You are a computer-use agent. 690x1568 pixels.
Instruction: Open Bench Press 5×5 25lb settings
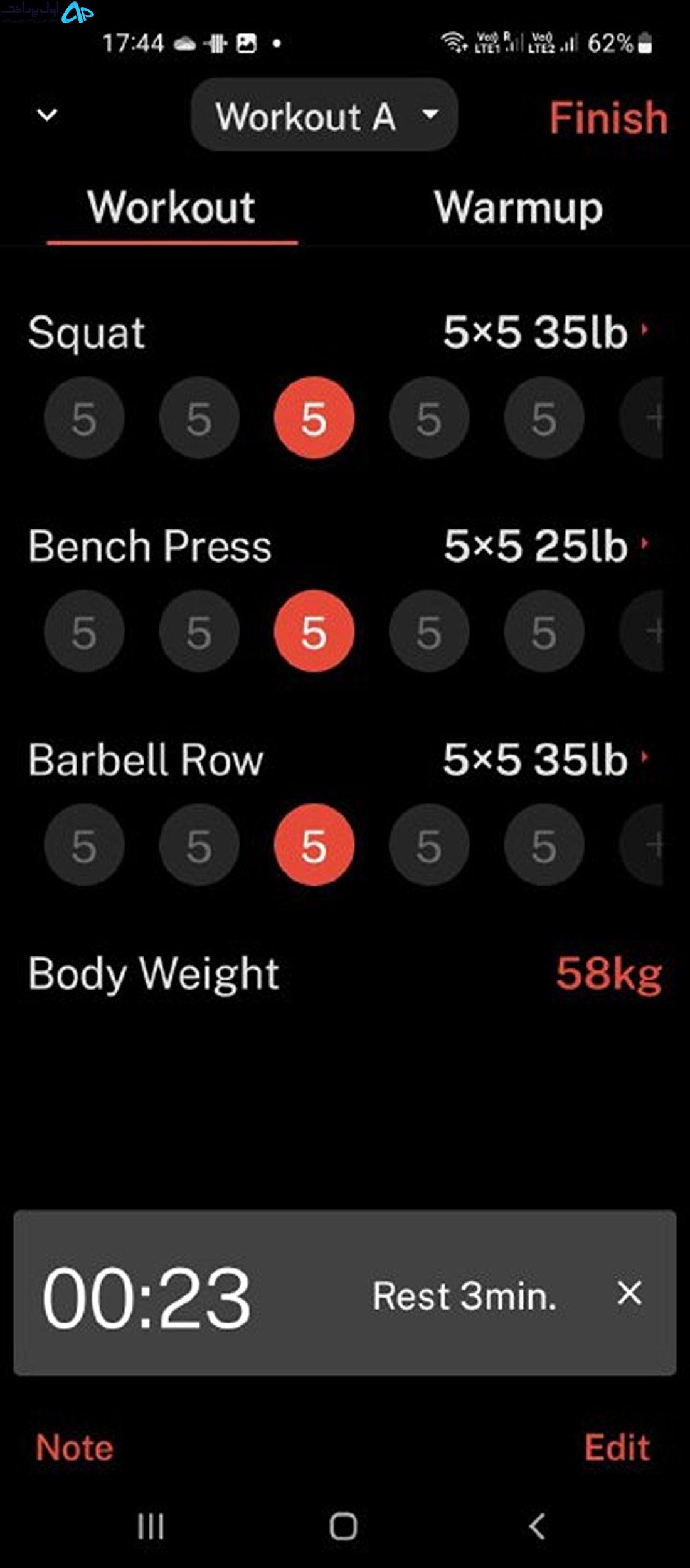tap(545, 546)
